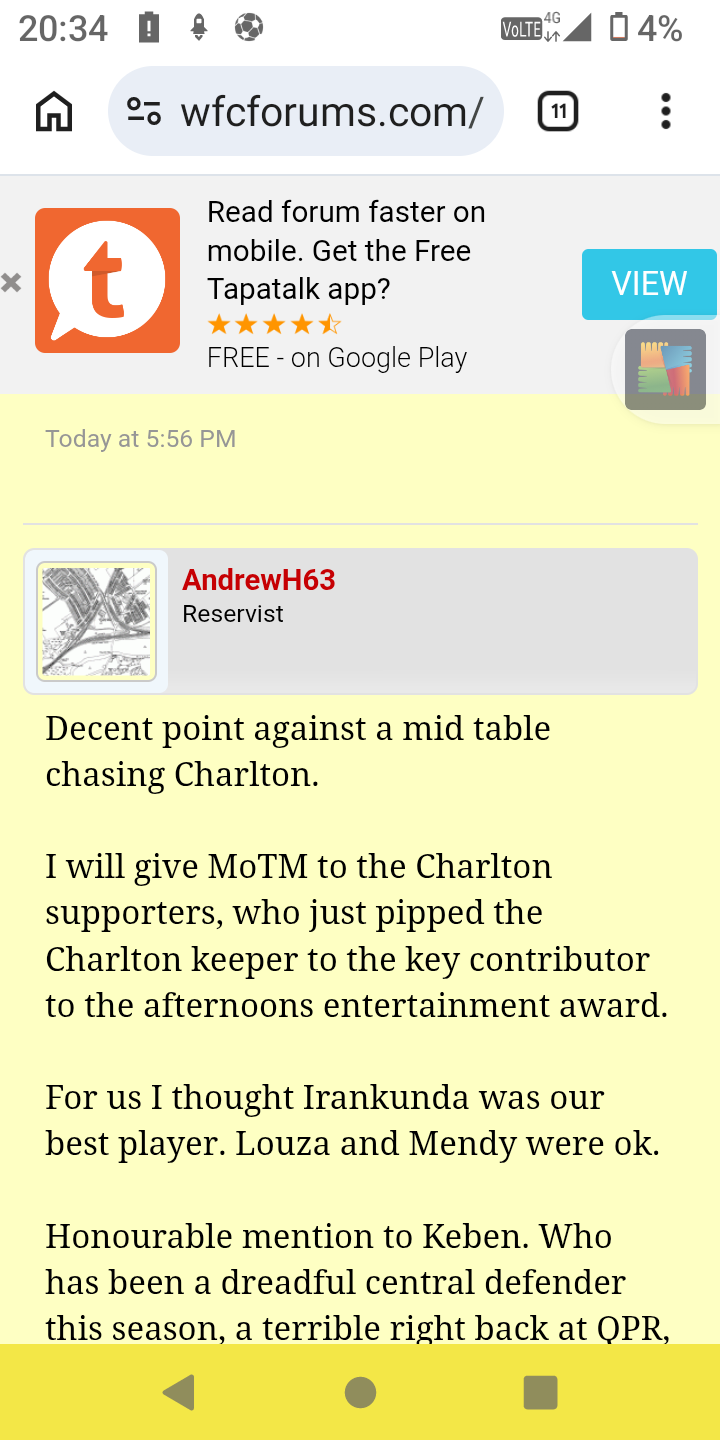This screenshot has height=1440, width=720.
Task: Dismiss the Tapatalk app banner
Action: coord(11,283)
